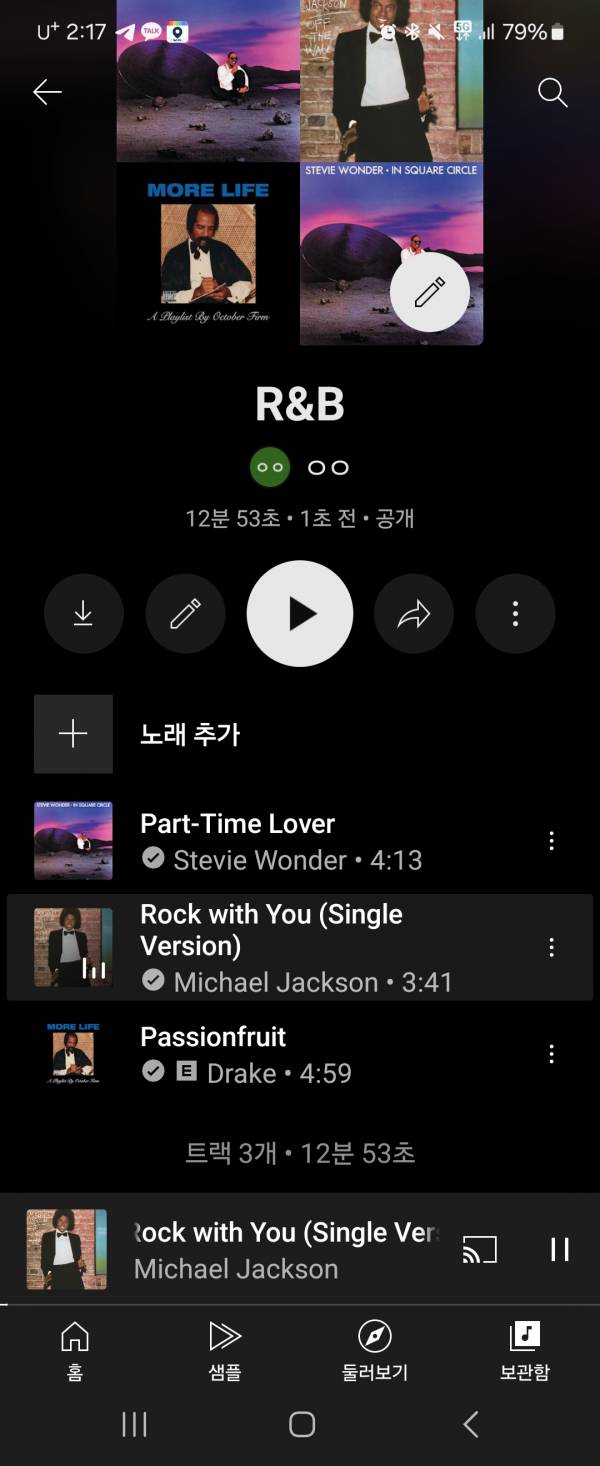Open options for Rock with You

pyautogui.click(x=551, y=947)
